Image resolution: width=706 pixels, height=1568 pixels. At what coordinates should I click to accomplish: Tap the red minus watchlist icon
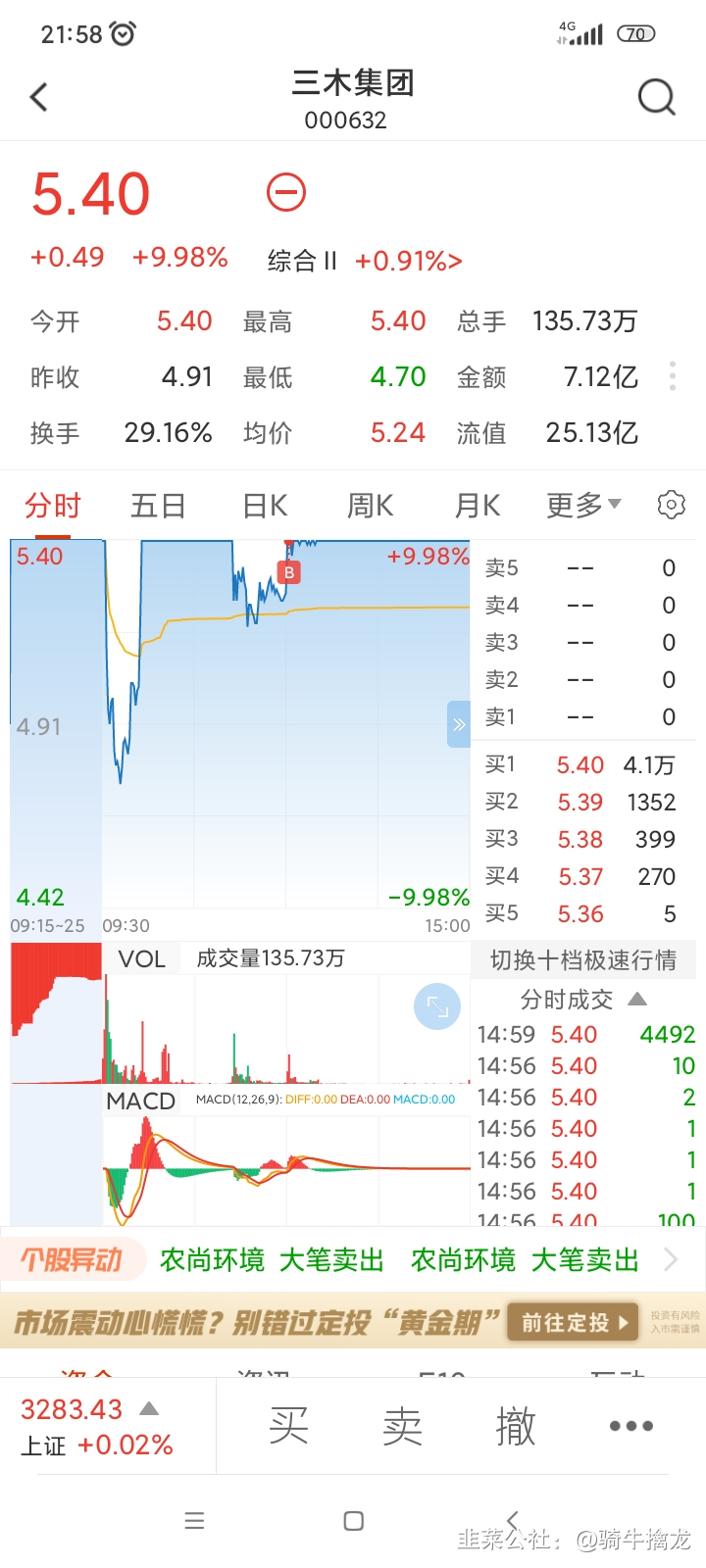pos(286,192)
